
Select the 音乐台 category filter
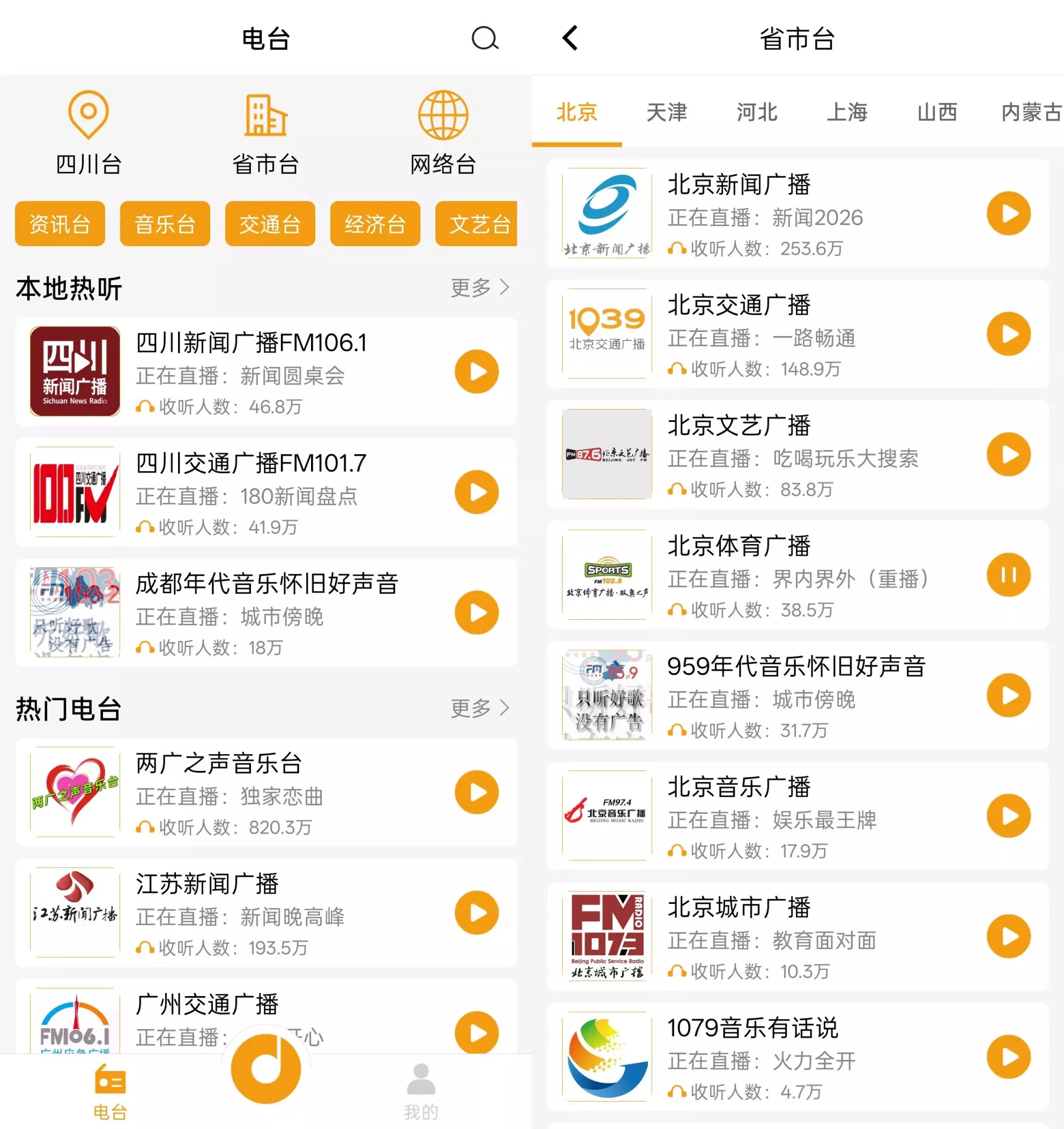coord(165,224)
